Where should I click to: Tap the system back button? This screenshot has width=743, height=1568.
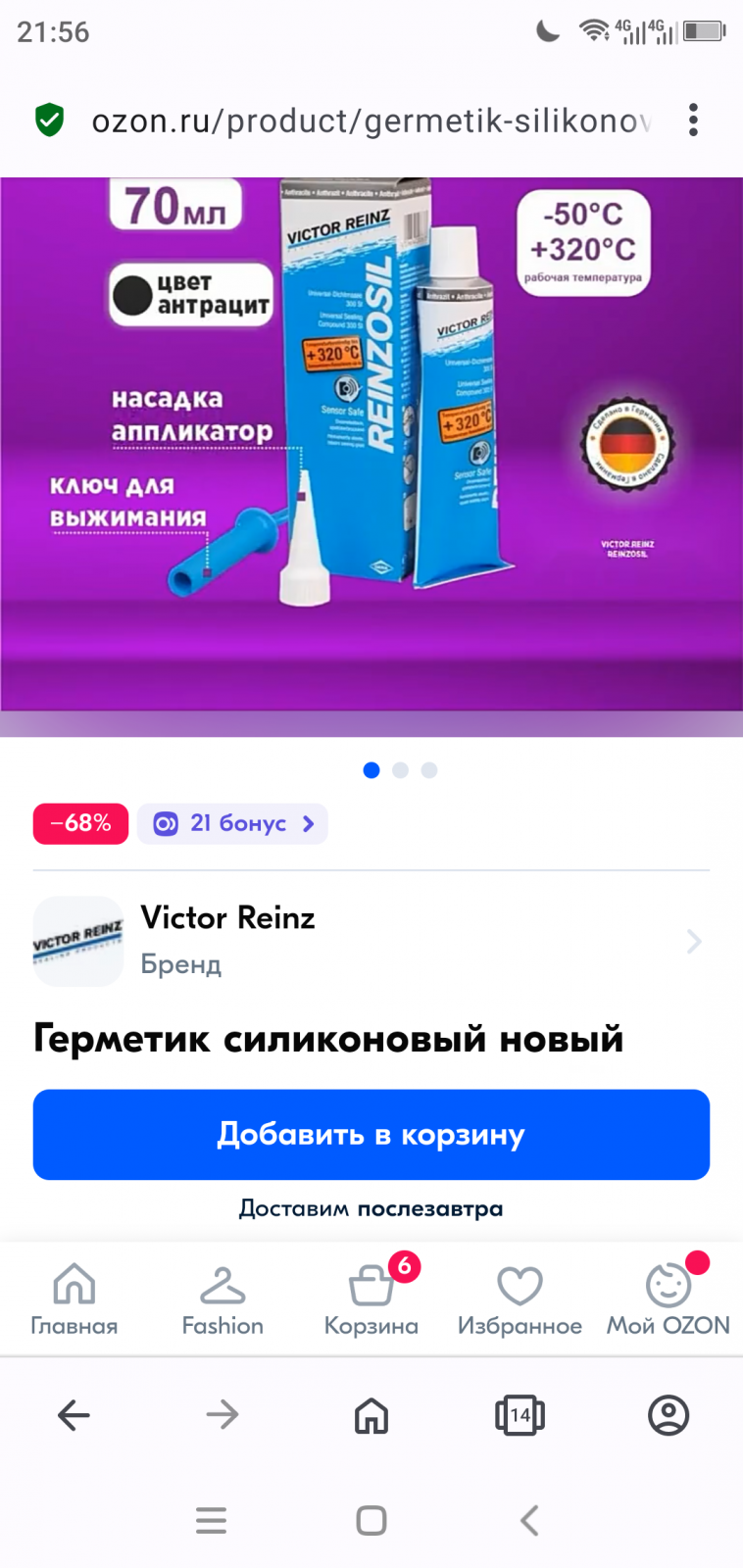(x=529, y=1520)
